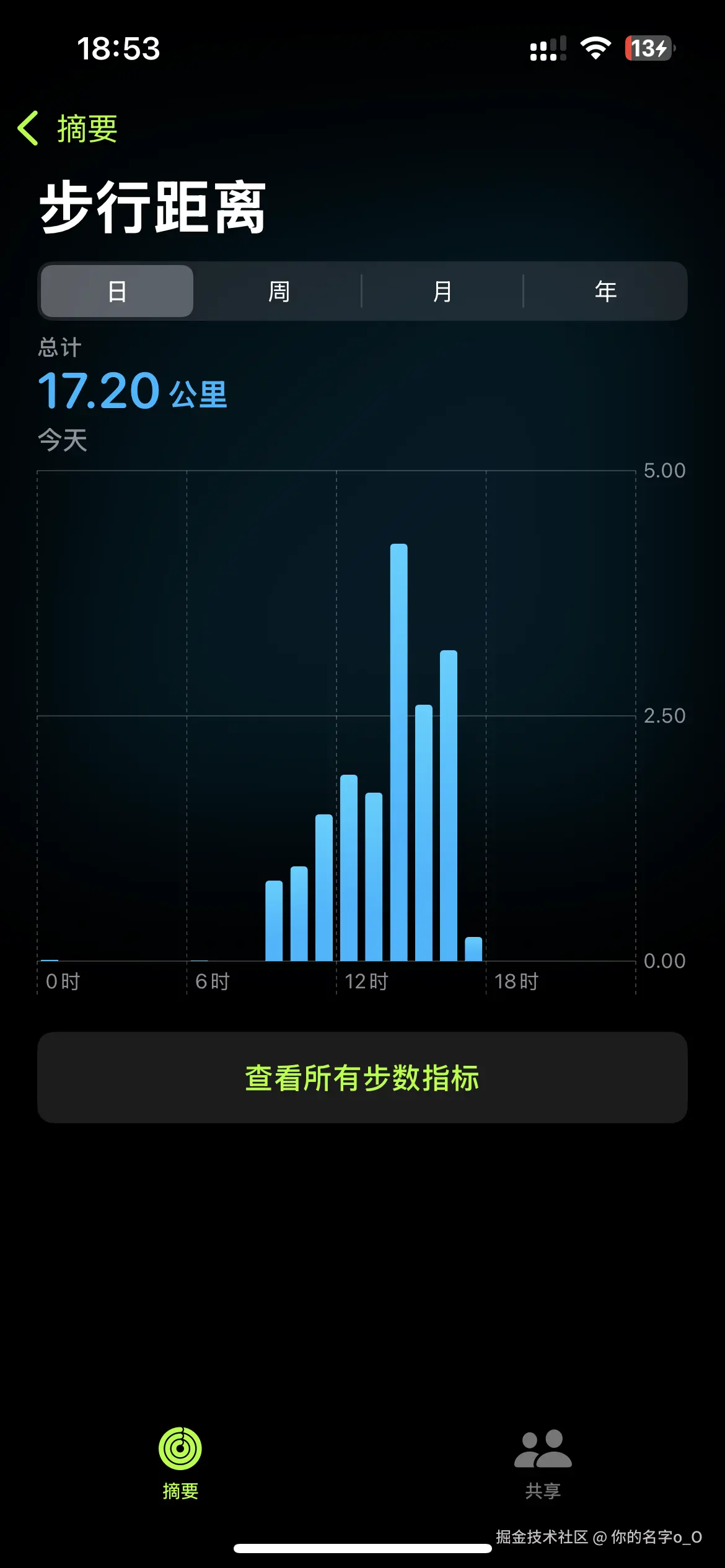725x1568 pixels.
Task: Switch to the 月 monthly view
Action: point(442,291)
